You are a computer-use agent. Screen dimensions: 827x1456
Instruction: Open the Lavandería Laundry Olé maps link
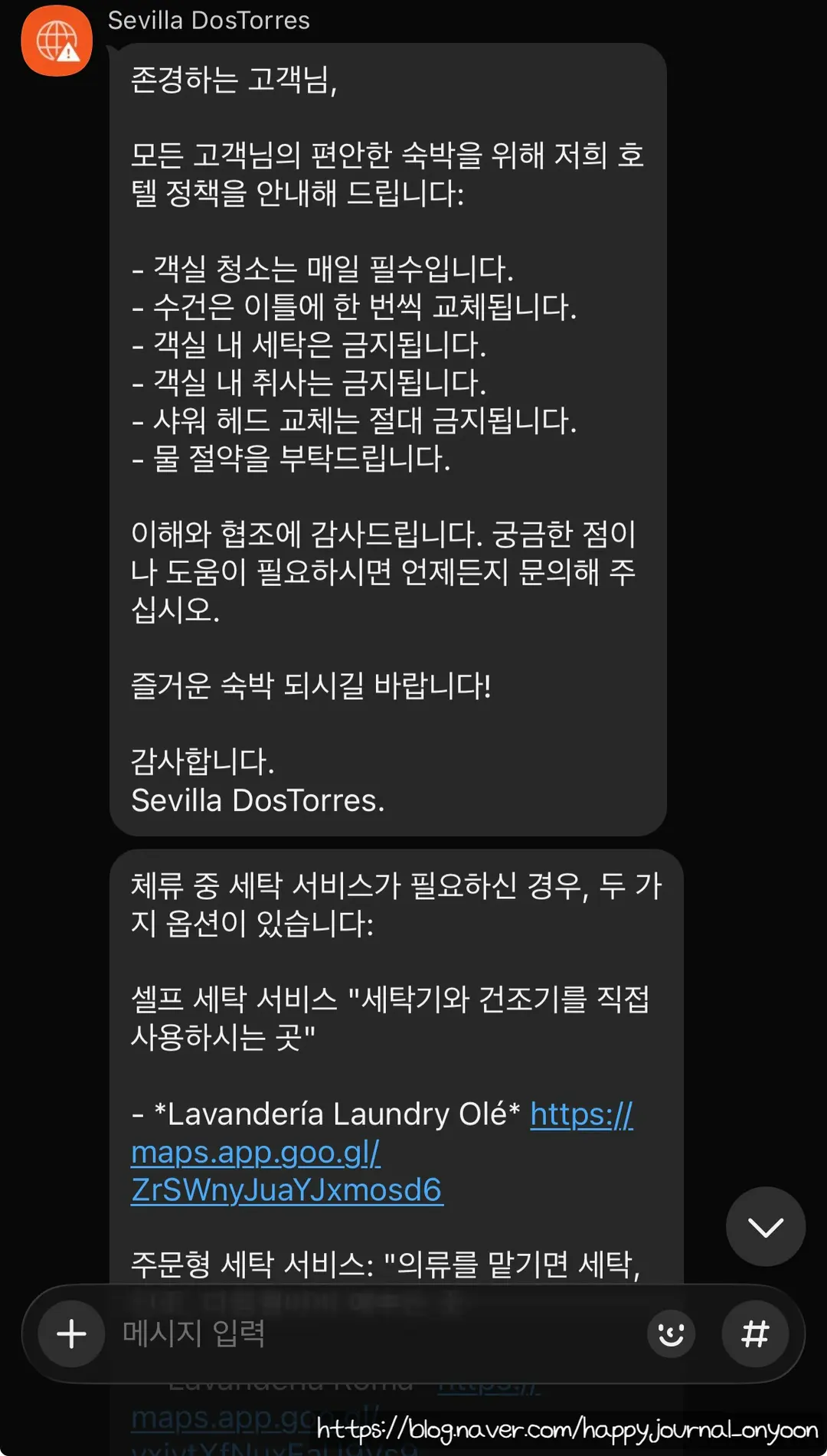(x=382, y=1152)
